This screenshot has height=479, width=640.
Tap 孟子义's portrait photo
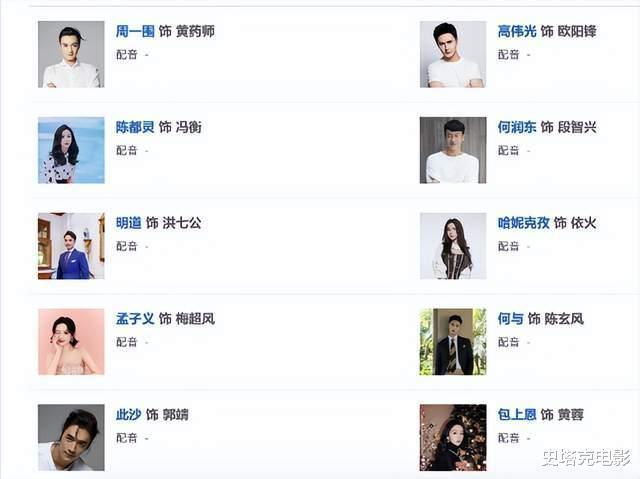click(71, 341)
